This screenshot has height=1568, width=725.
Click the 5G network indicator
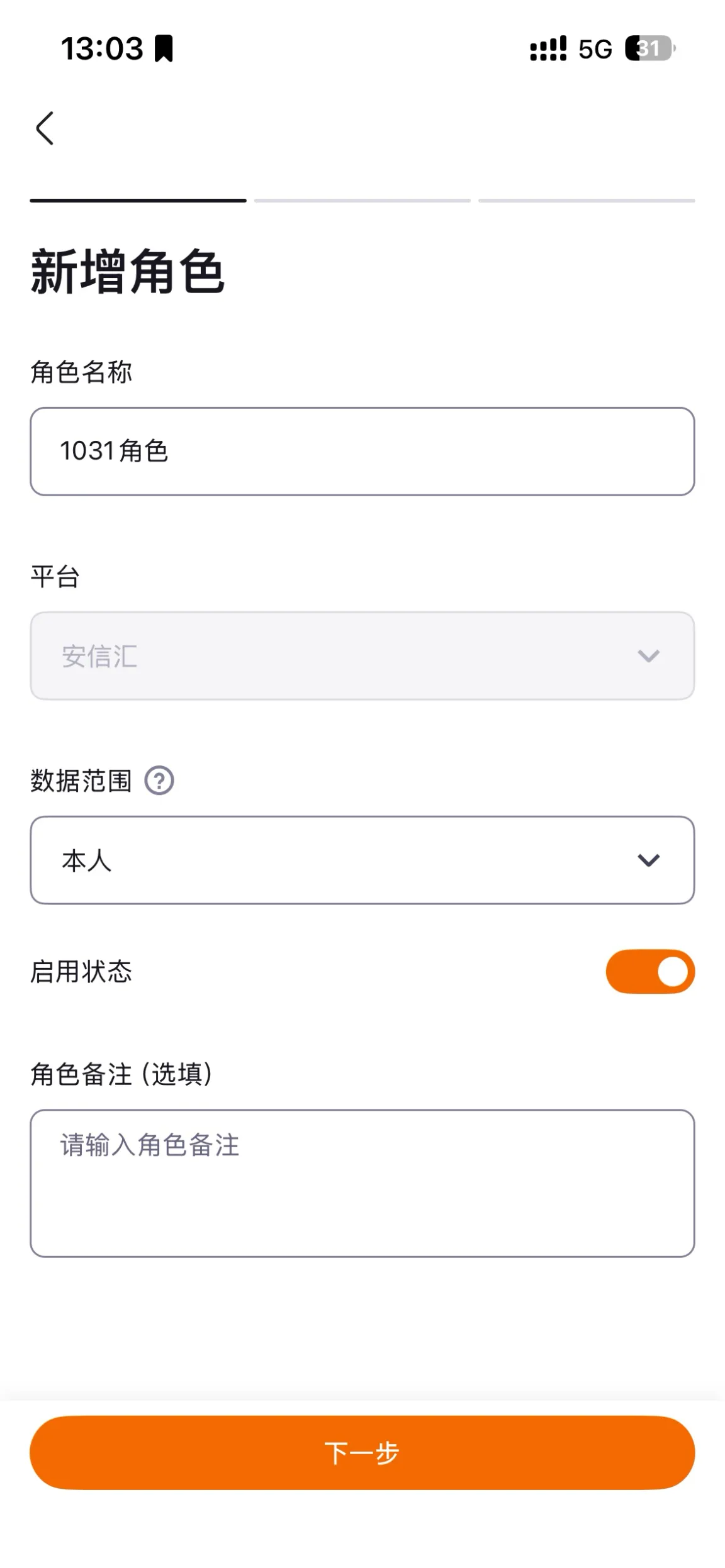click(x=593, y=48)
